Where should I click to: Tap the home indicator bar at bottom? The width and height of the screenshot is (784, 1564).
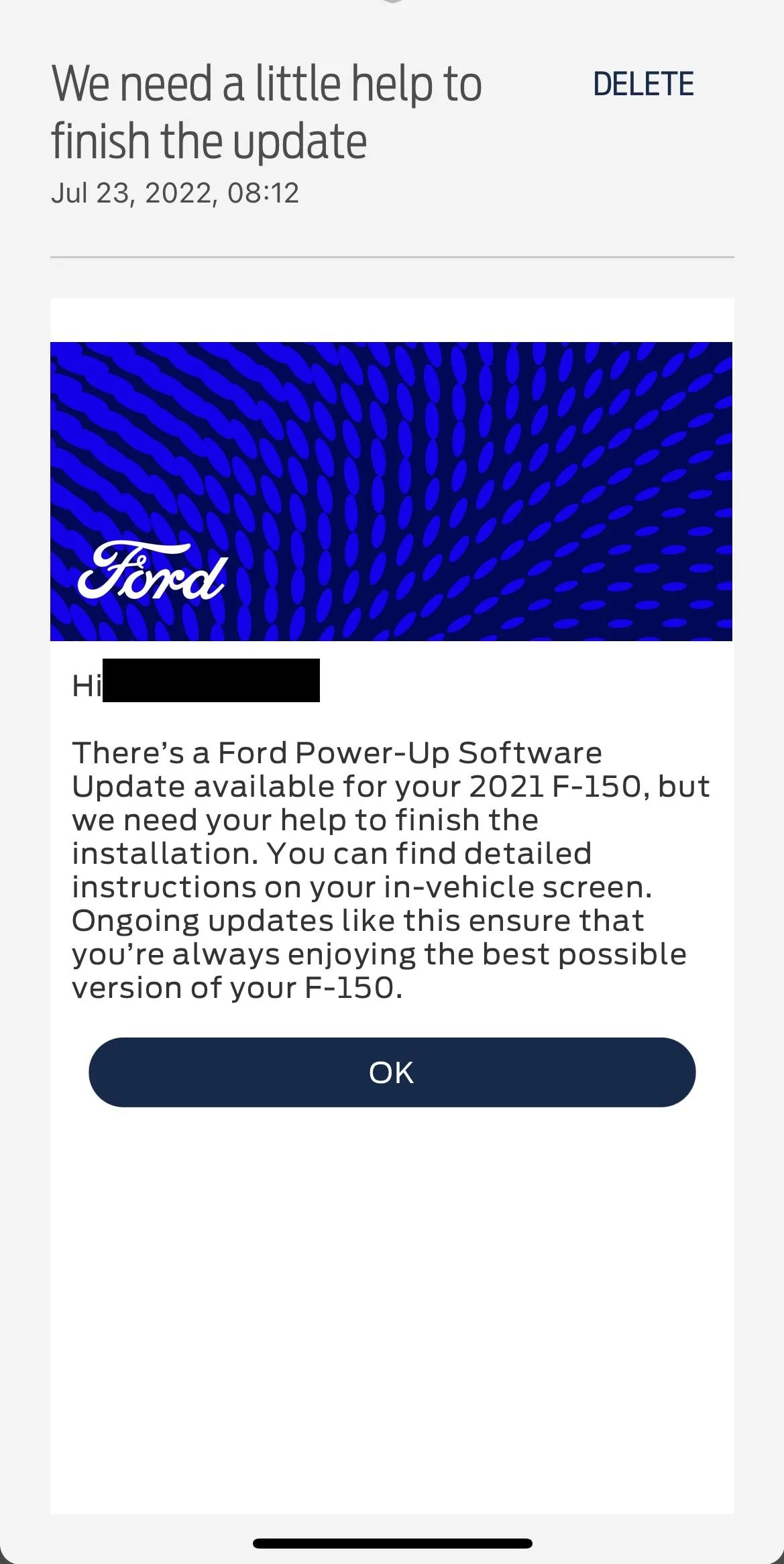[392, 1543]
